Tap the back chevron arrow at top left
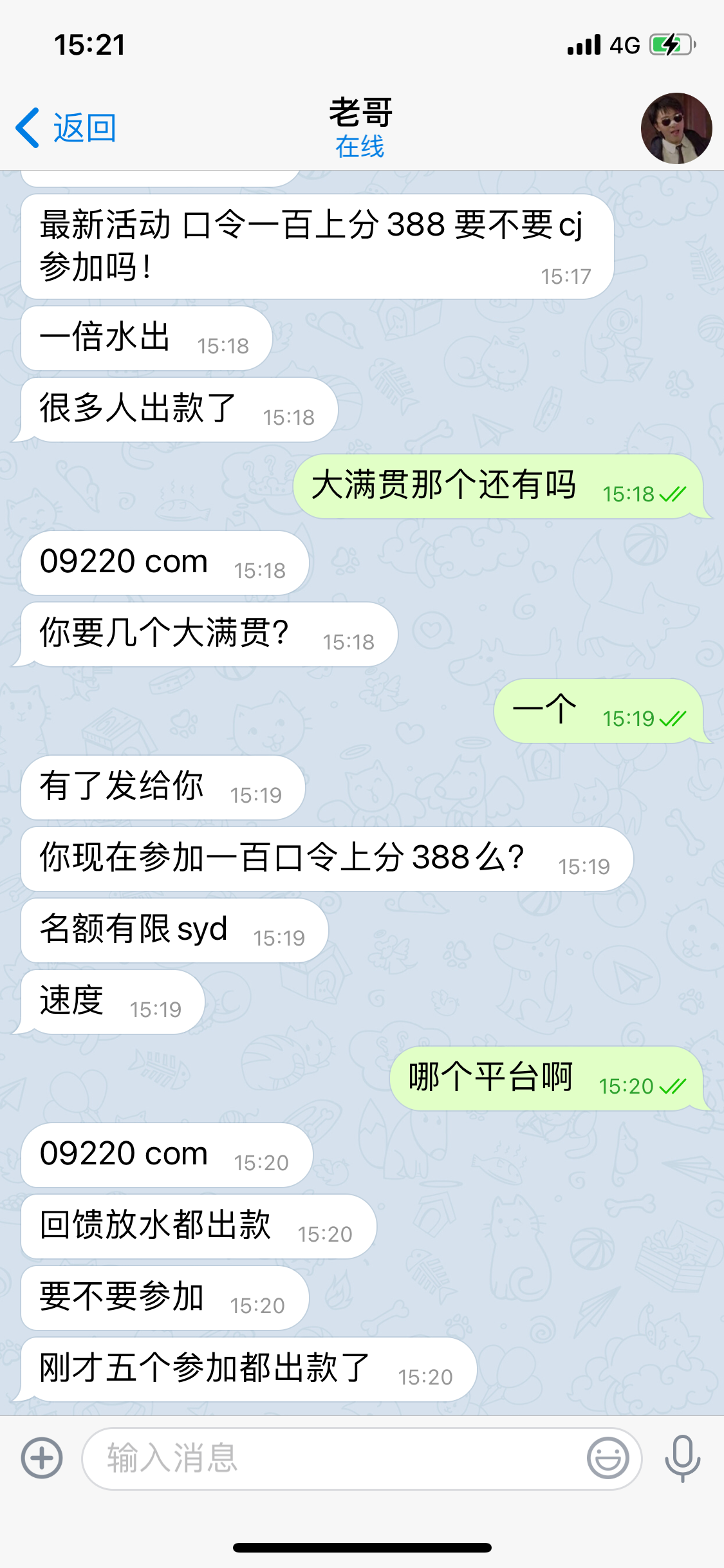Viewport: 724px width, 1568px height. coord(27,127)
